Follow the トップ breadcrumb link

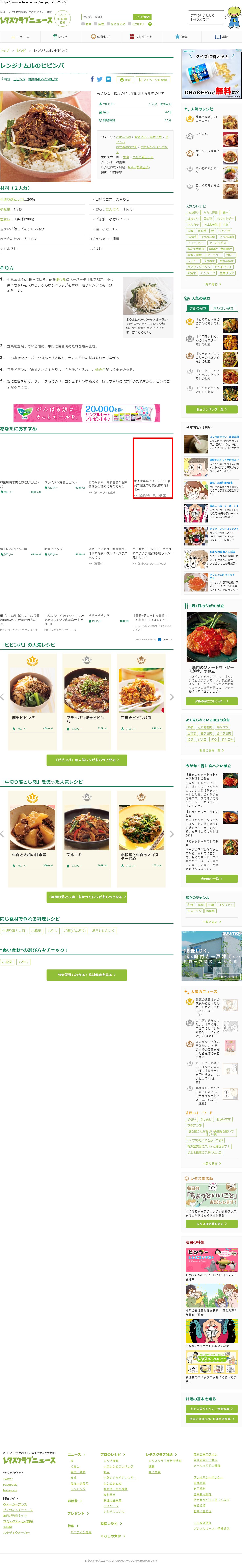click(5, 50)
